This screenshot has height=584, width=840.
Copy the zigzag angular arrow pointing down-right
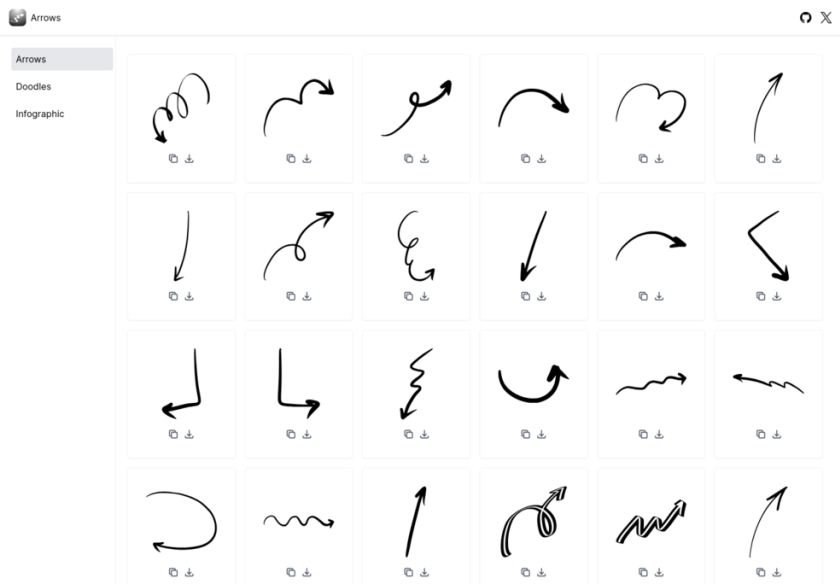[x=760, y=296]
